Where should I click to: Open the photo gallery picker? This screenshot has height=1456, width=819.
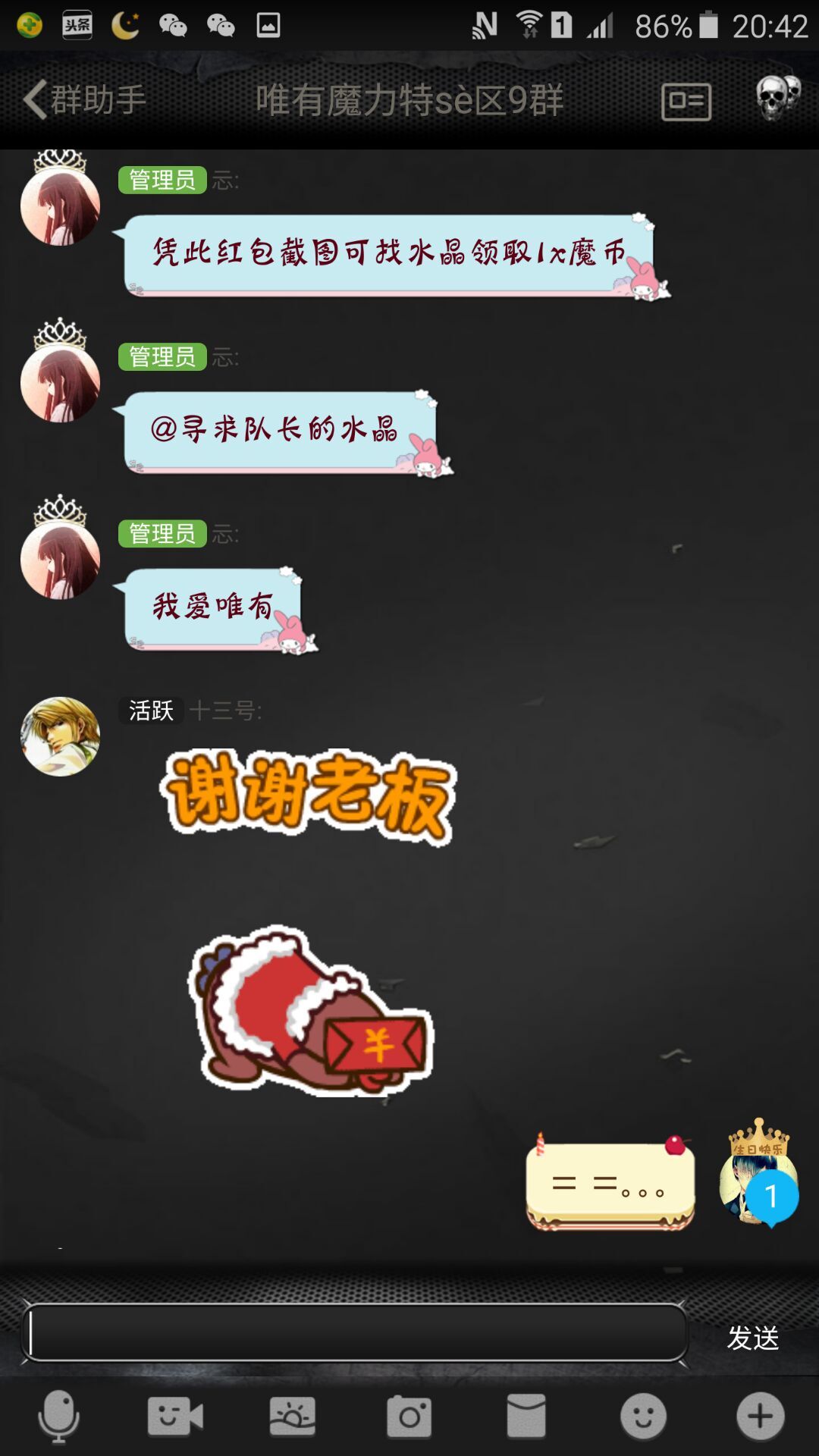pos(293,1417)
